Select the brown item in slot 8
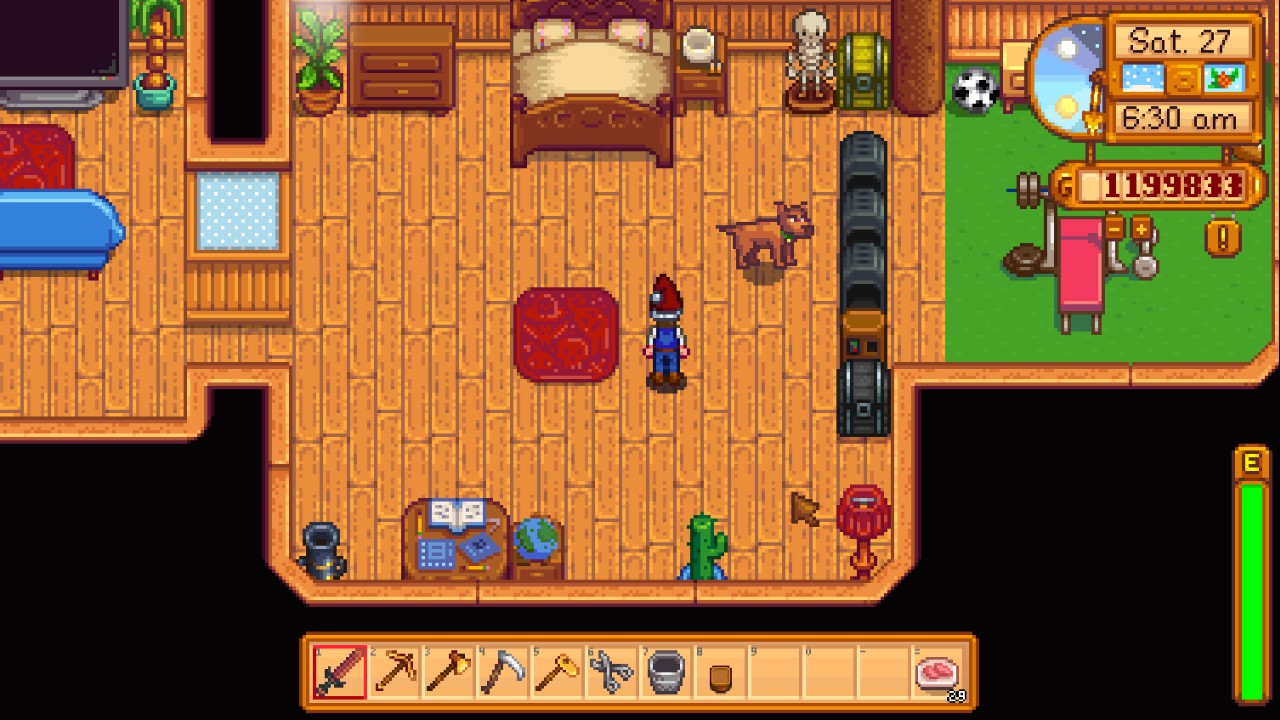 [x=720, y=677]
